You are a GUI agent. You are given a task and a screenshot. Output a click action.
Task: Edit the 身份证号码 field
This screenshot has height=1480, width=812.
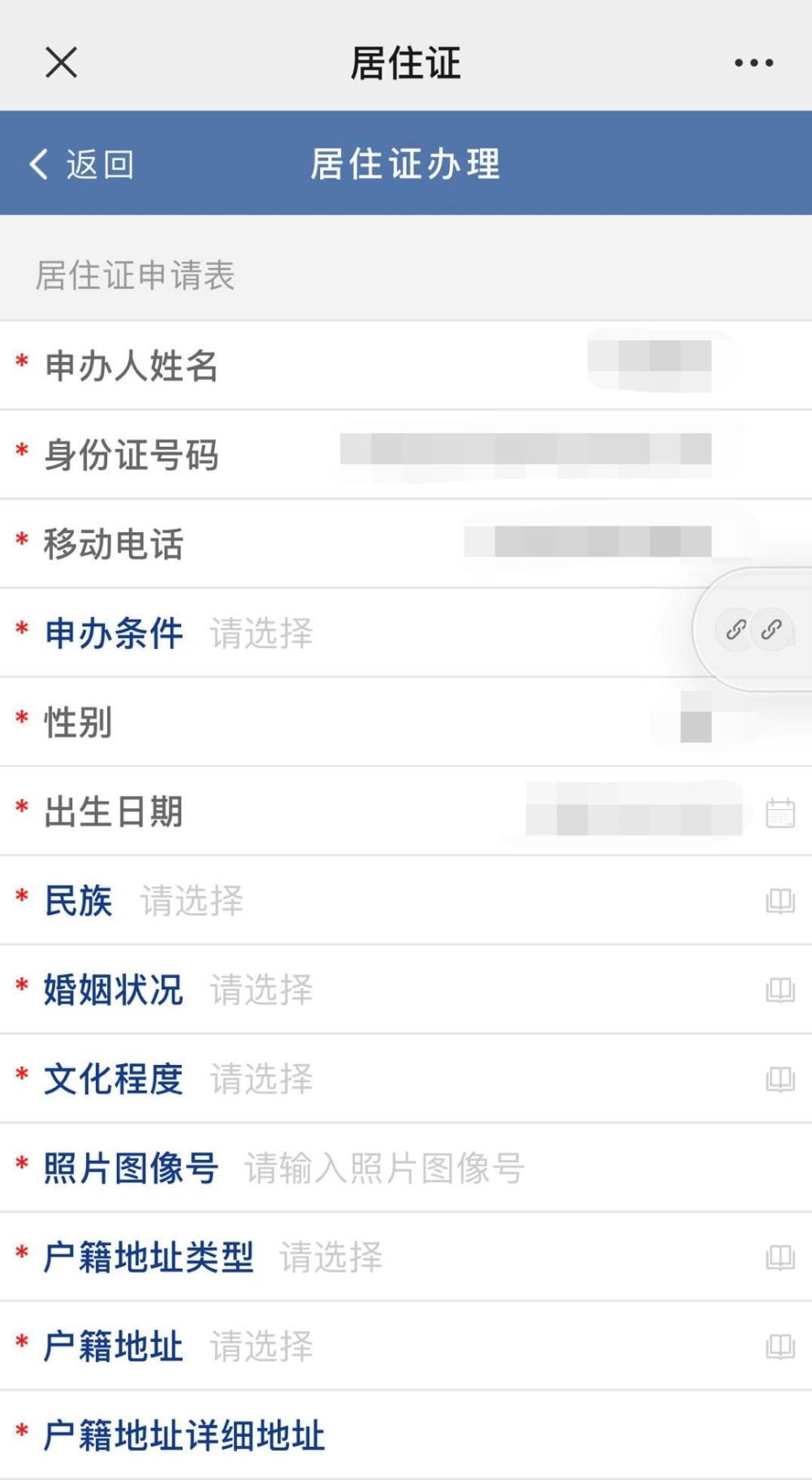point(526,453)
